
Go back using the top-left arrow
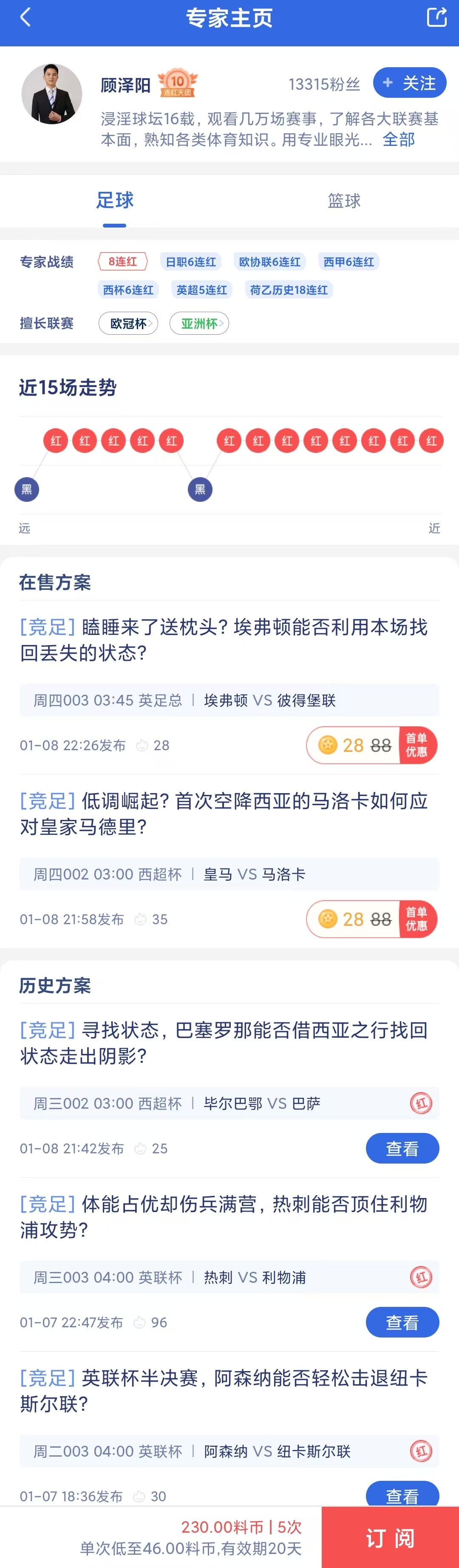pos(25,17)
